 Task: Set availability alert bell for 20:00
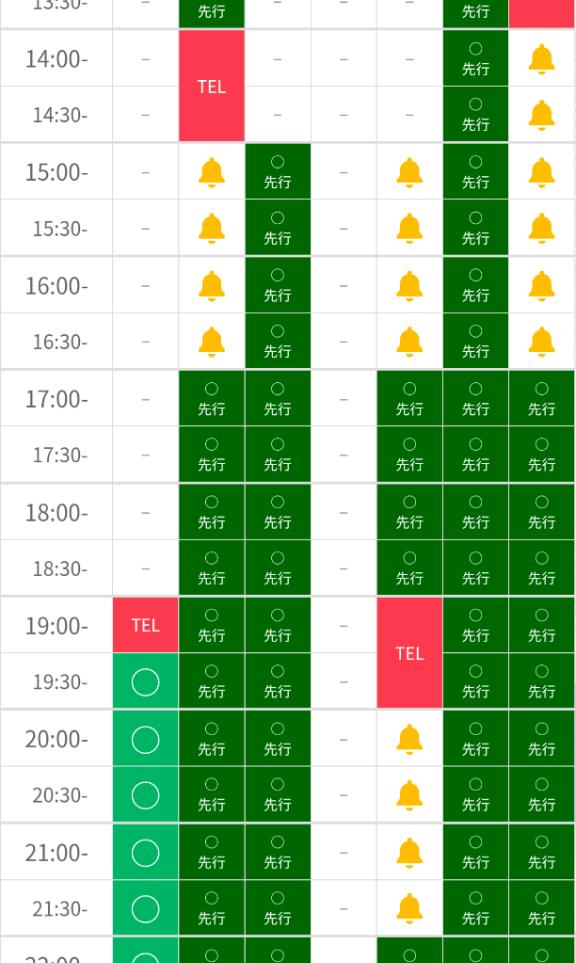coord(410,739)
